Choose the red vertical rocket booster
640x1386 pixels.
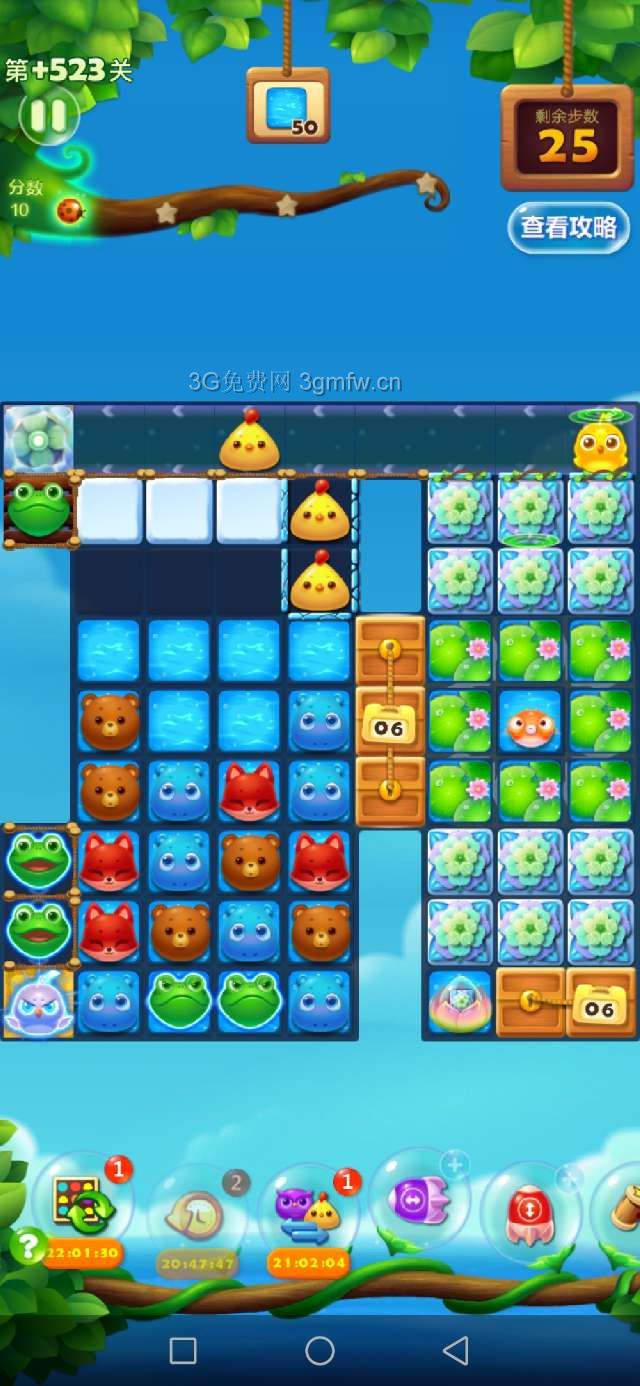529,1211
